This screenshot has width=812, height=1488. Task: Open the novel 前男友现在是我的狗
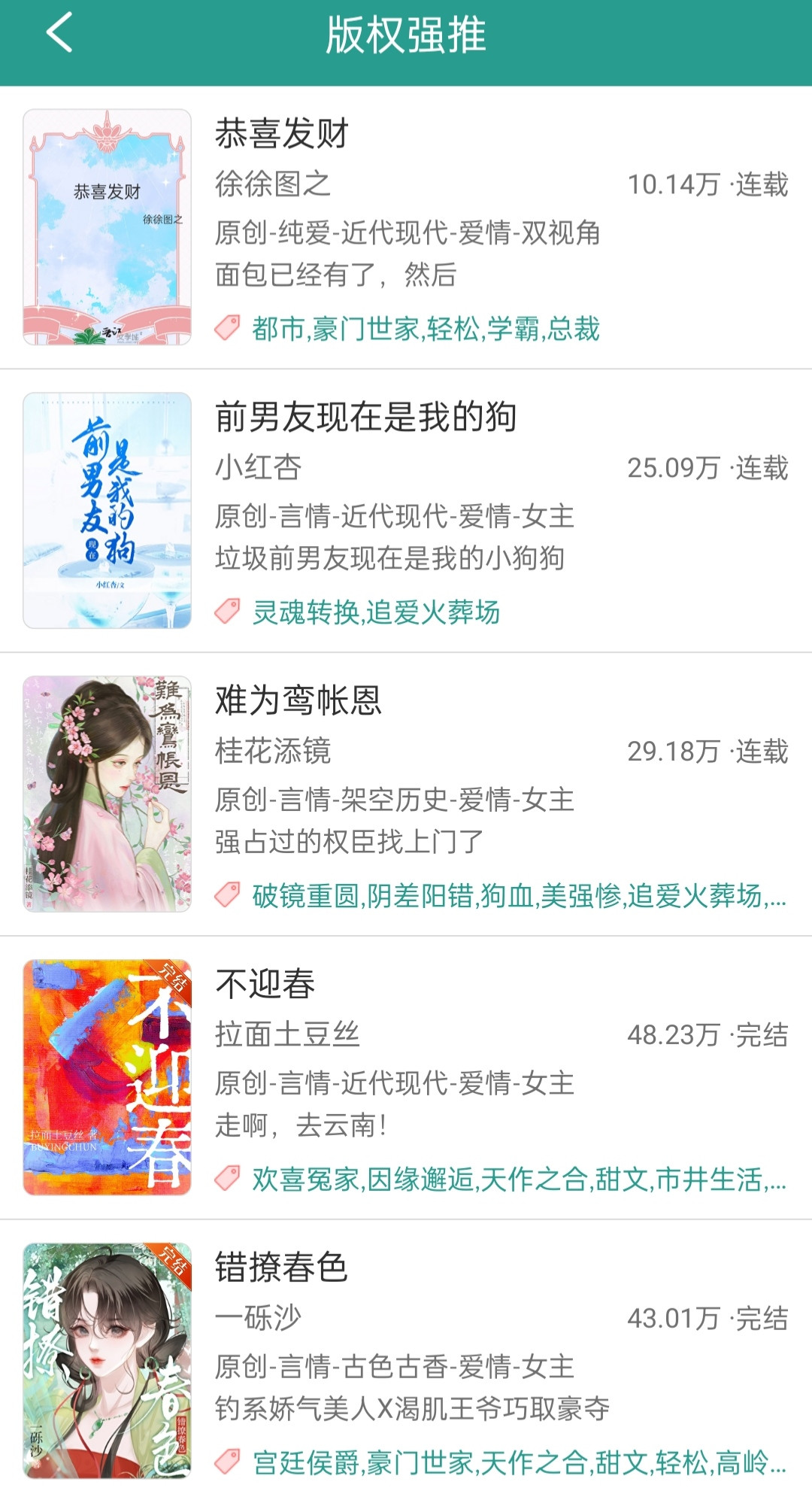pyautogui.click(x=406, y=511)
